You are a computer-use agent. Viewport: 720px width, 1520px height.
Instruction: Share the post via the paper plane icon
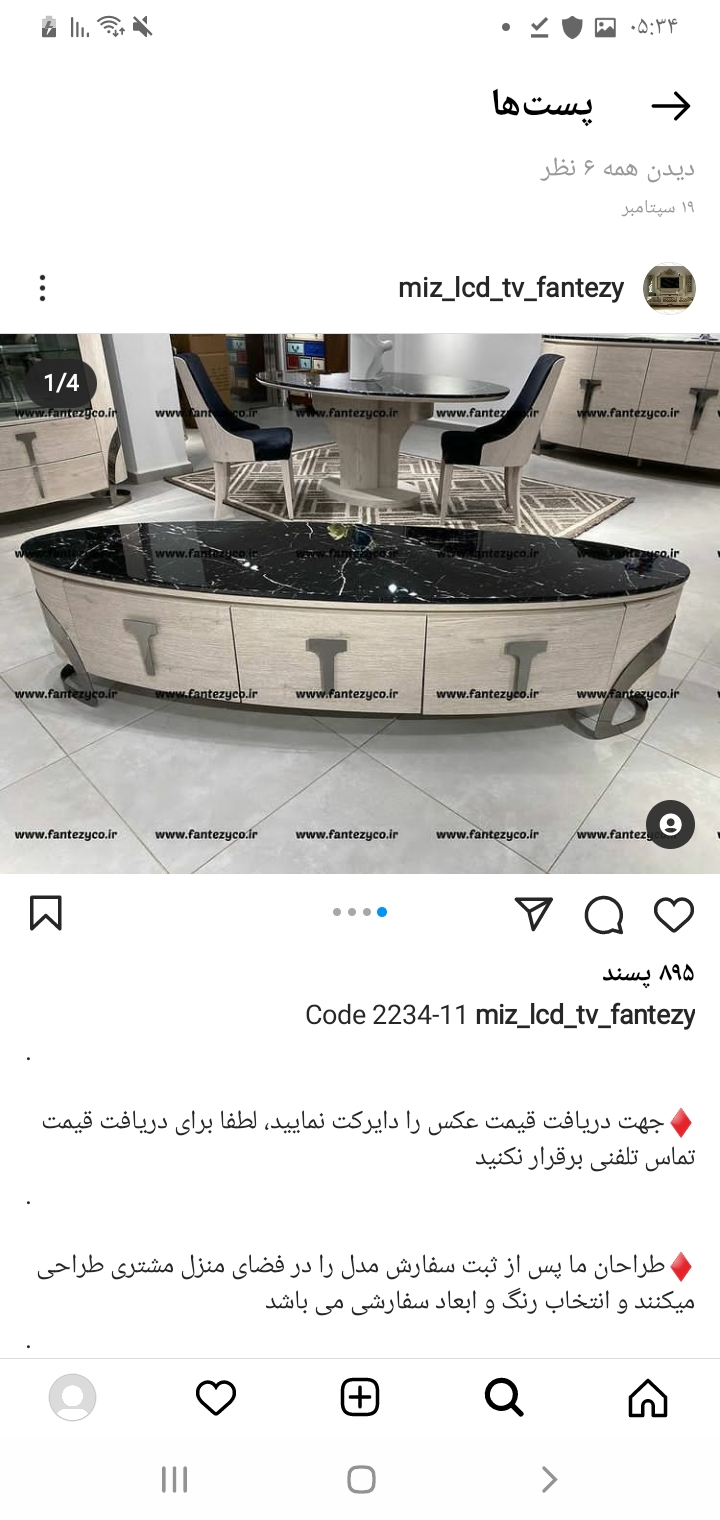(533, 914)
